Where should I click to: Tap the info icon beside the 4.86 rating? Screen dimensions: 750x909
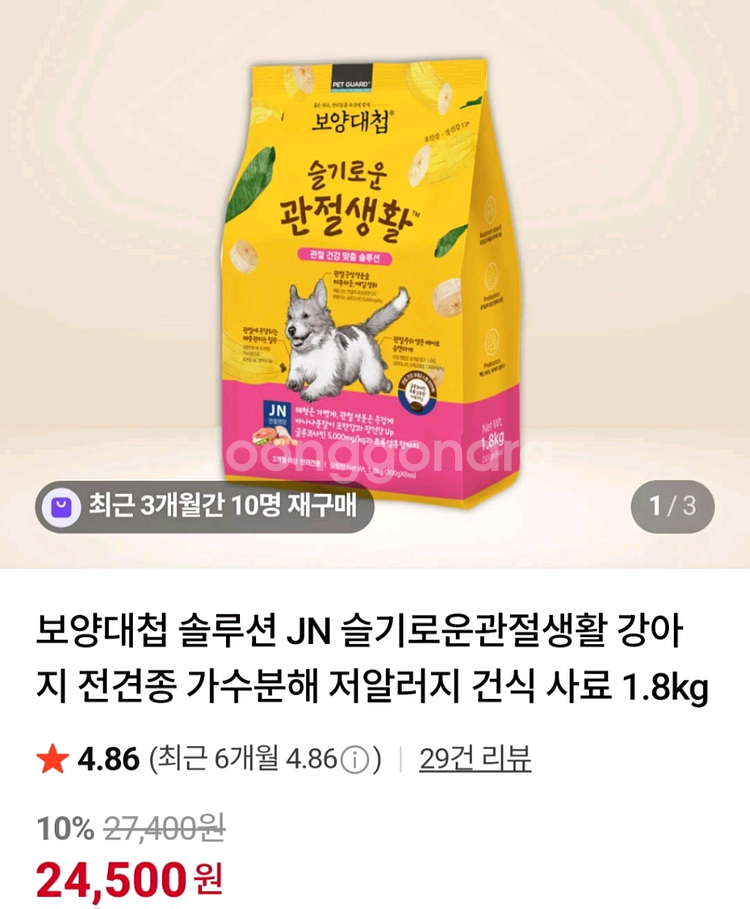[354, 761]
